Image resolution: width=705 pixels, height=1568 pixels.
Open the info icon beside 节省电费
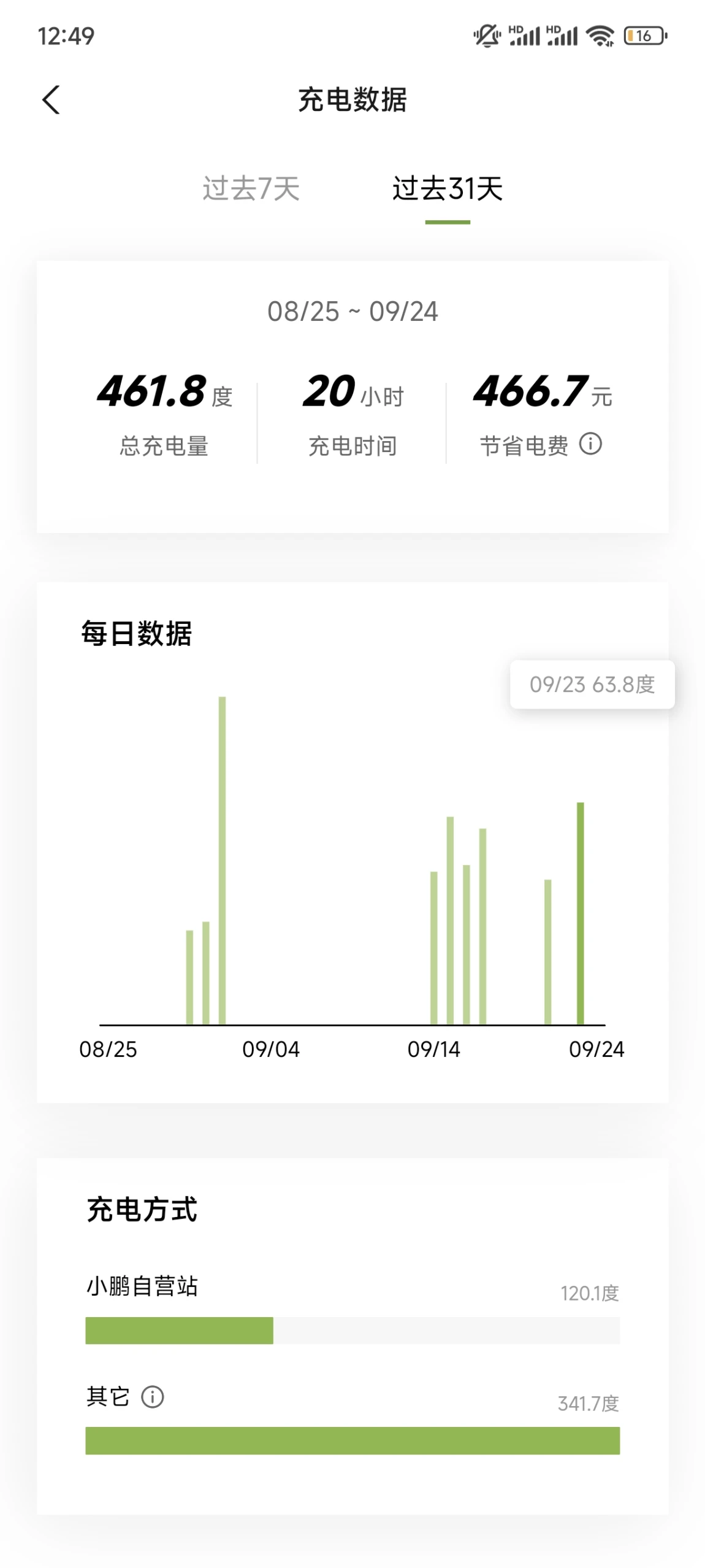(x=590, y=444)
